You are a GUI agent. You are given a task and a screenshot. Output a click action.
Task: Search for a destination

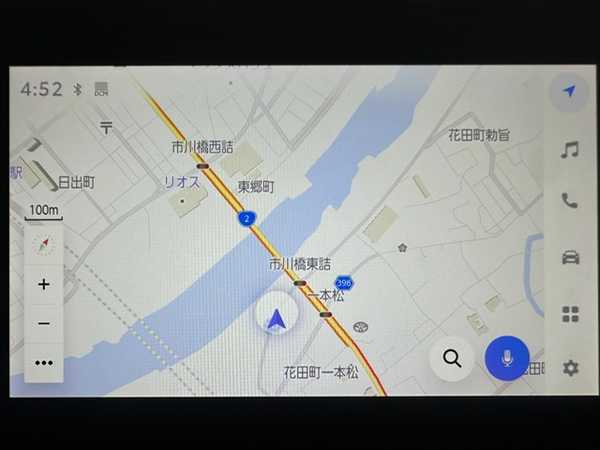[x=452, y=358]
